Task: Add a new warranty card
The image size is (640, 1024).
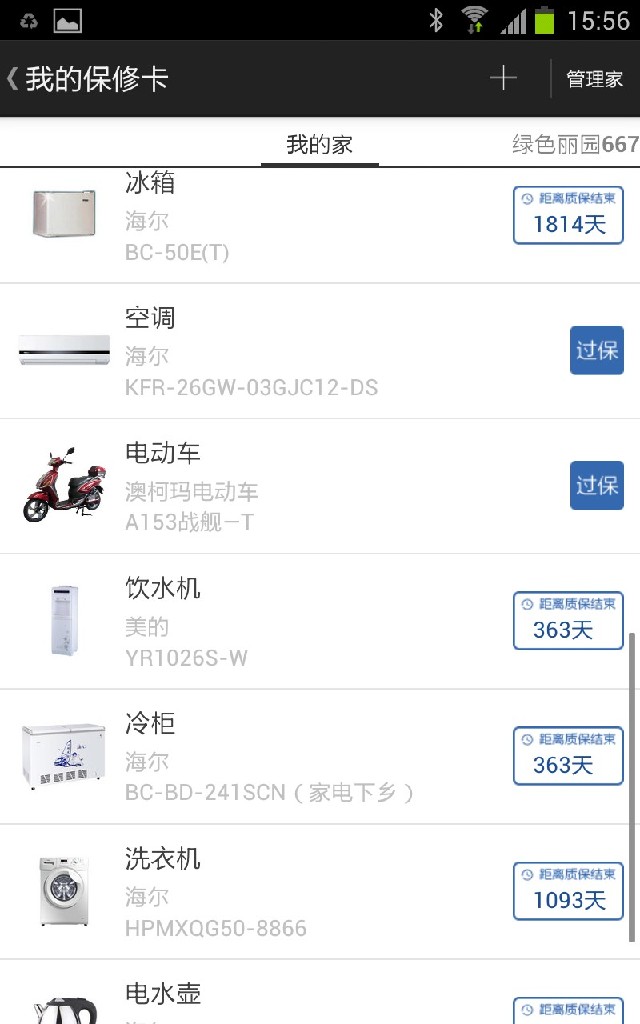Action: [x=503, y=79]
